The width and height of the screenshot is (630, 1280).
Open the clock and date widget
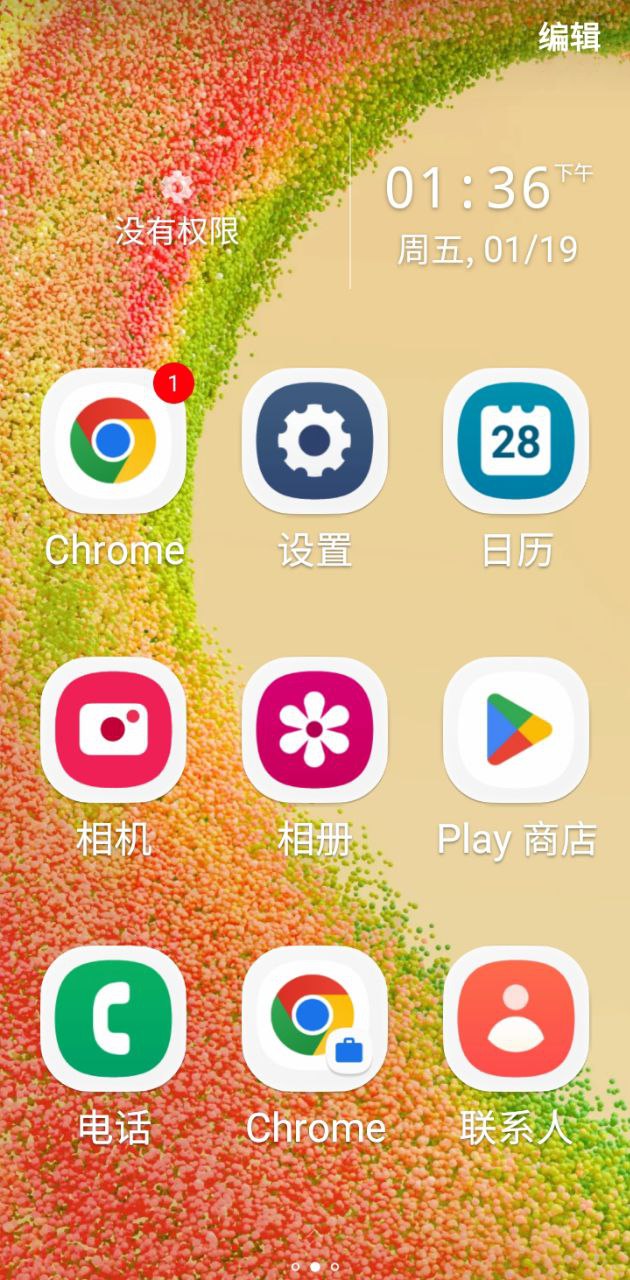click(x=488, y=215)
